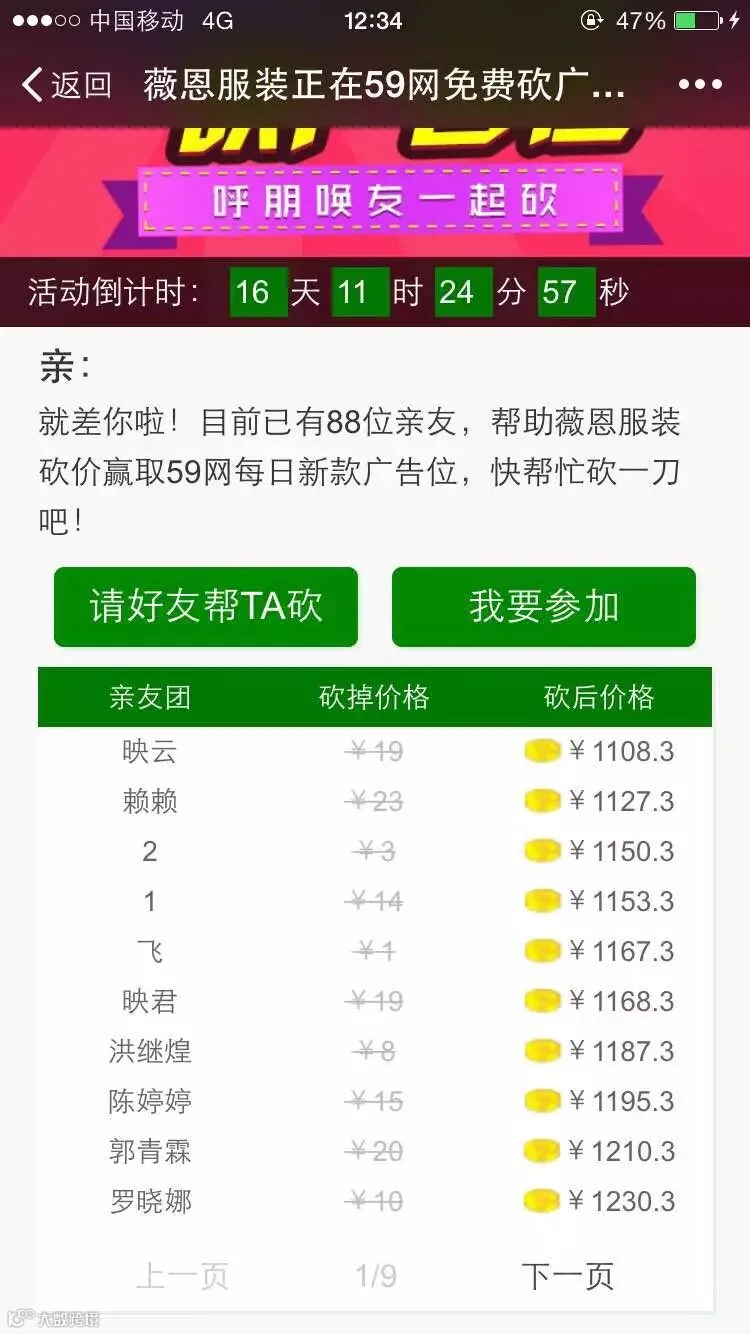Join the event with 我要参加

point(544,606)
